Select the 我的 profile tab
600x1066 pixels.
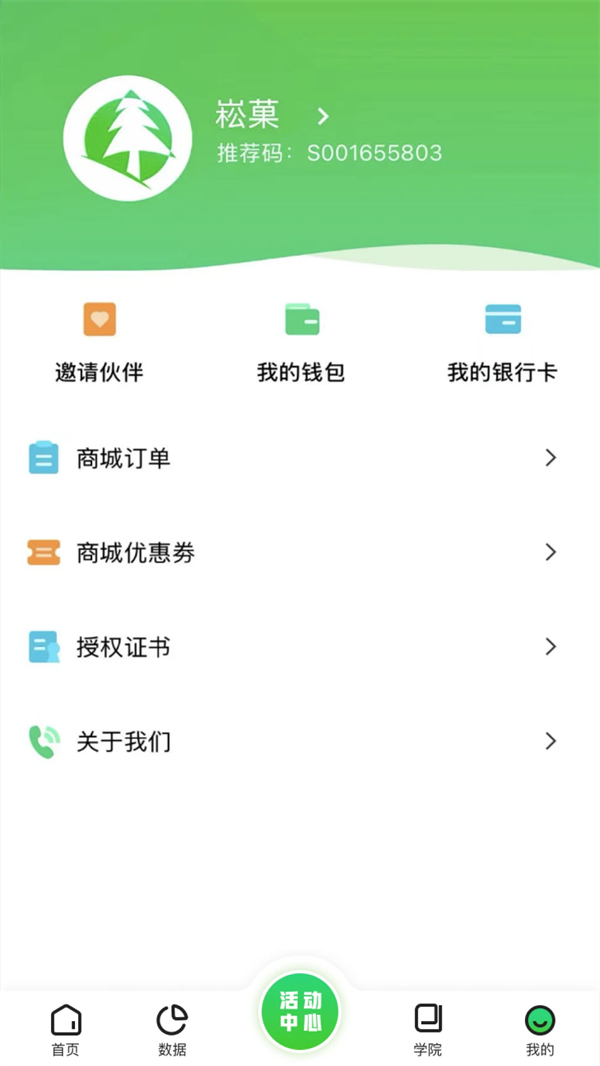(x=540, y=1029)
